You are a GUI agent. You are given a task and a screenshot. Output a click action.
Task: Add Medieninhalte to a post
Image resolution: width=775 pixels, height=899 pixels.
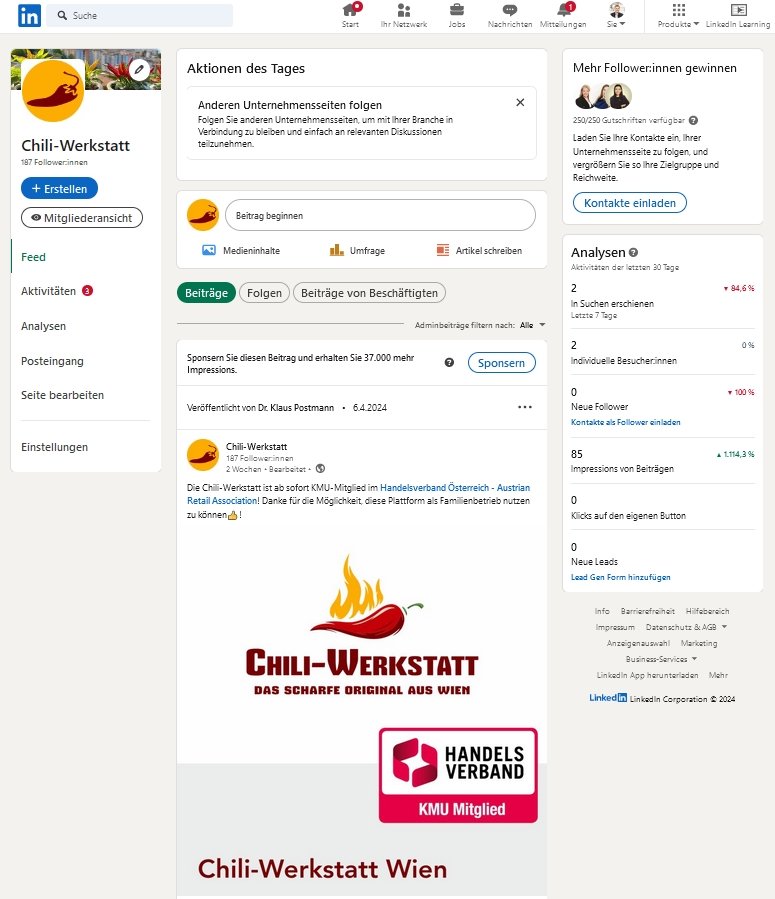pos(241,251)
